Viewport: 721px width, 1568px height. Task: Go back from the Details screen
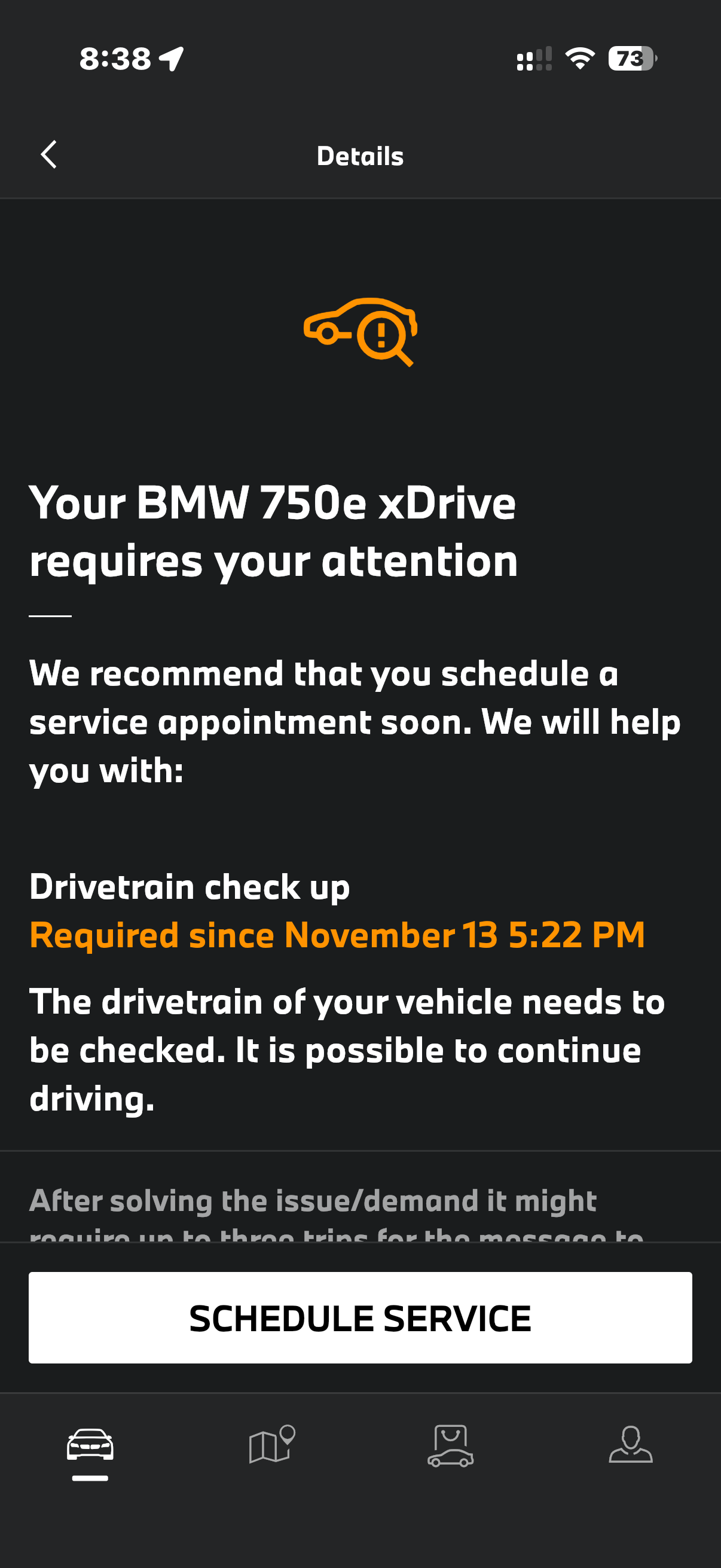click(48, 155)
